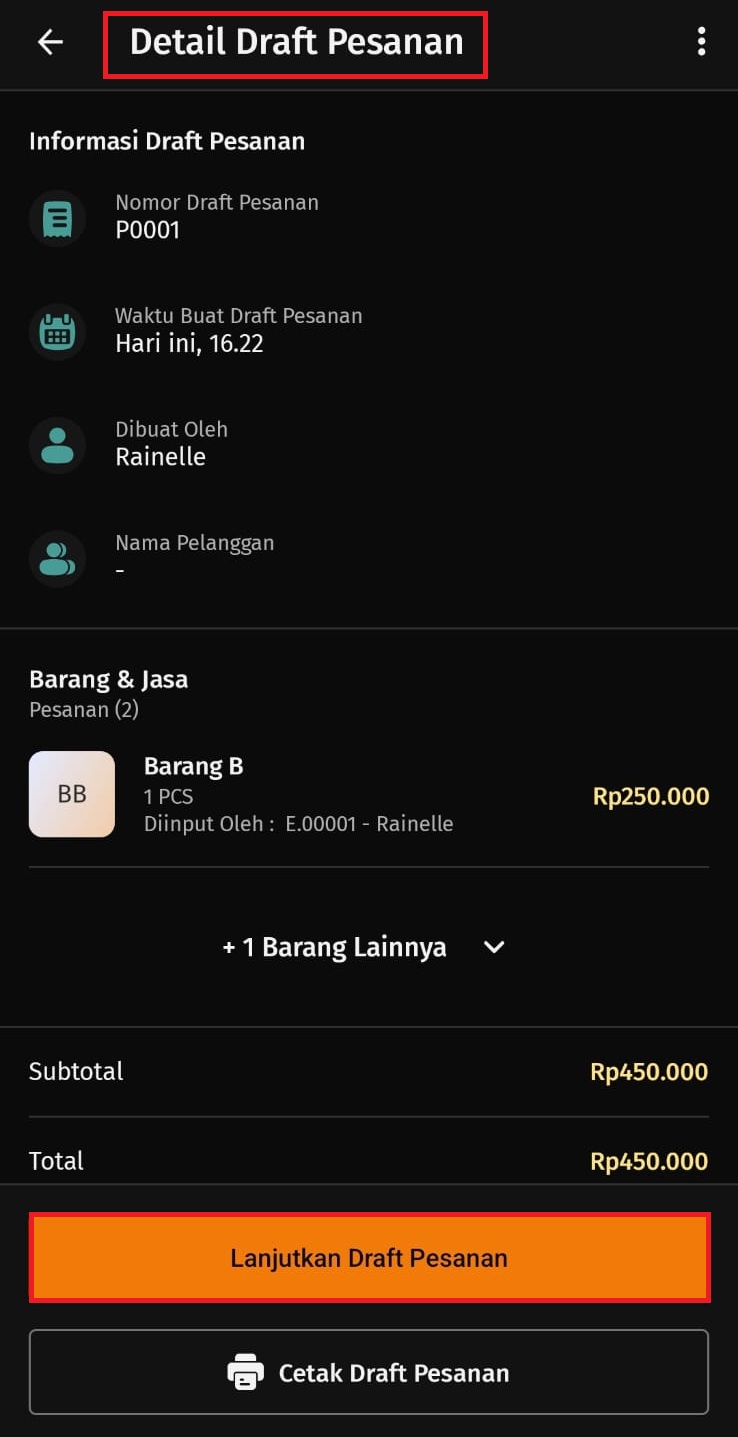Print with Cetak Draft Pesanan

point(369,1372)
